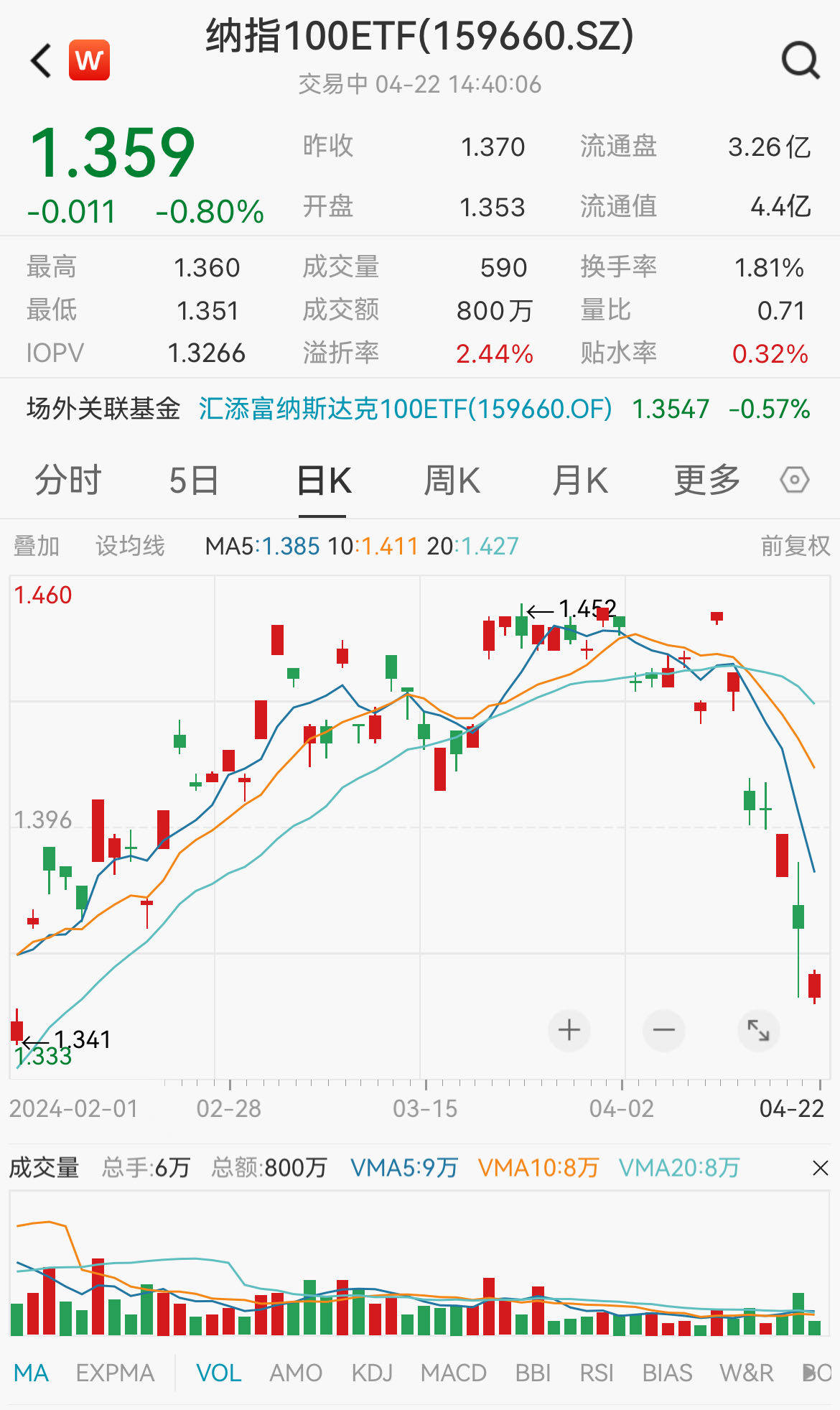Switch to 周K weekly tab
The image size is (840, 1410).
tap(451, 480)
